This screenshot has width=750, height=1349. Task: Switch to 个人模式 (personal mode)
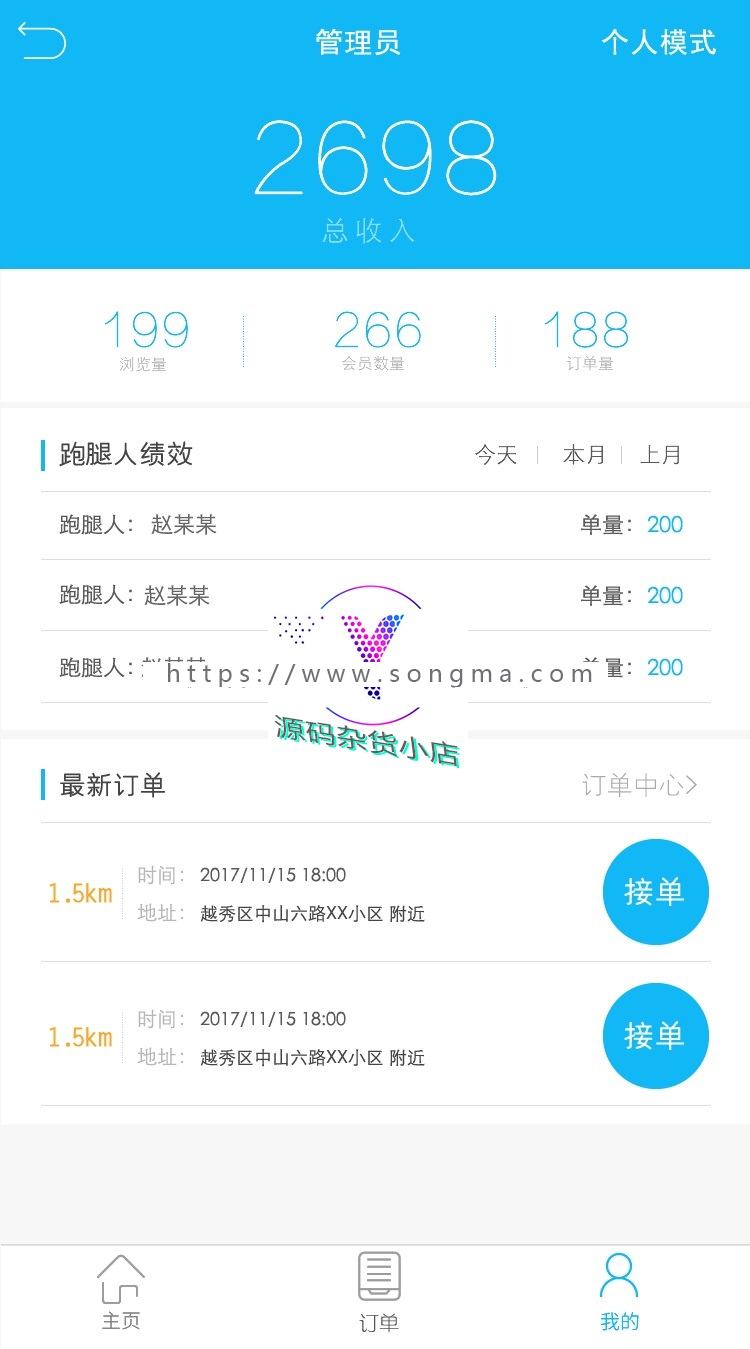coord(658,42)
